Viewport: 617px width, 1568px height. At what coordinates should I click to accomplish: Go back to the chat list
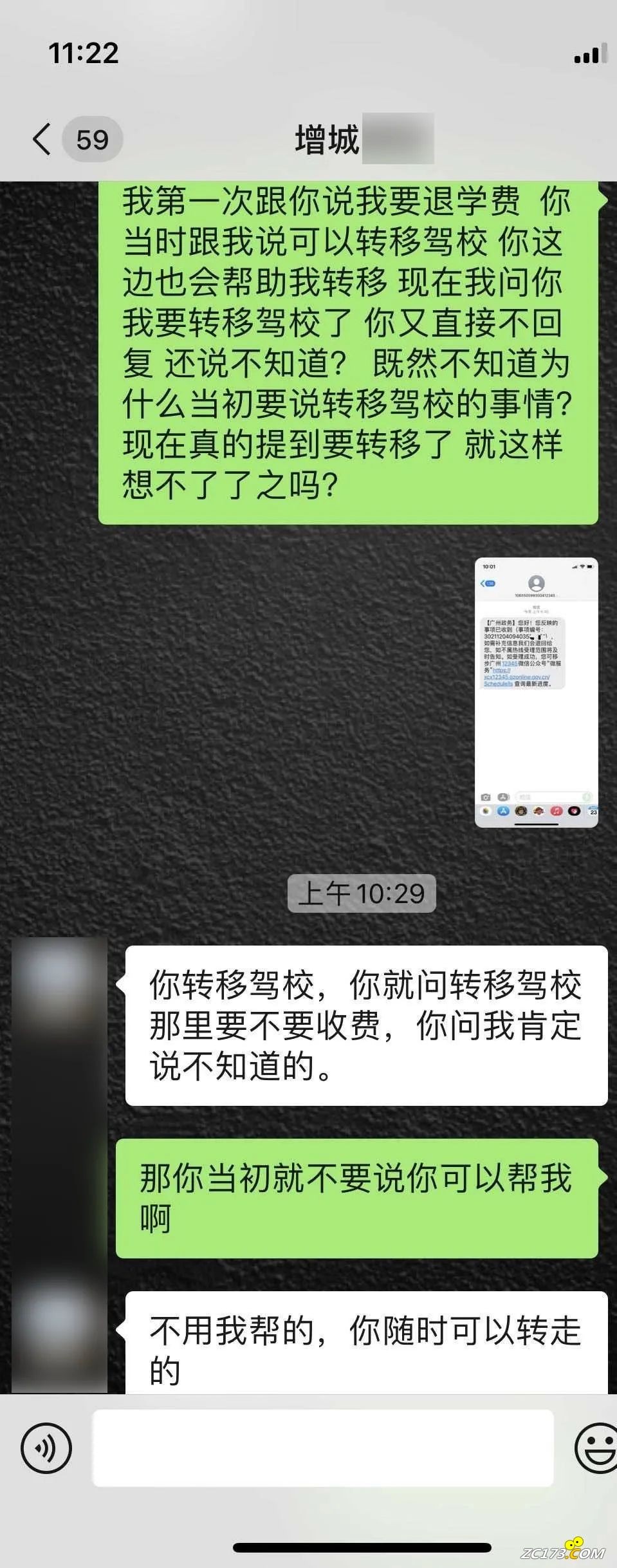[42, 139]
